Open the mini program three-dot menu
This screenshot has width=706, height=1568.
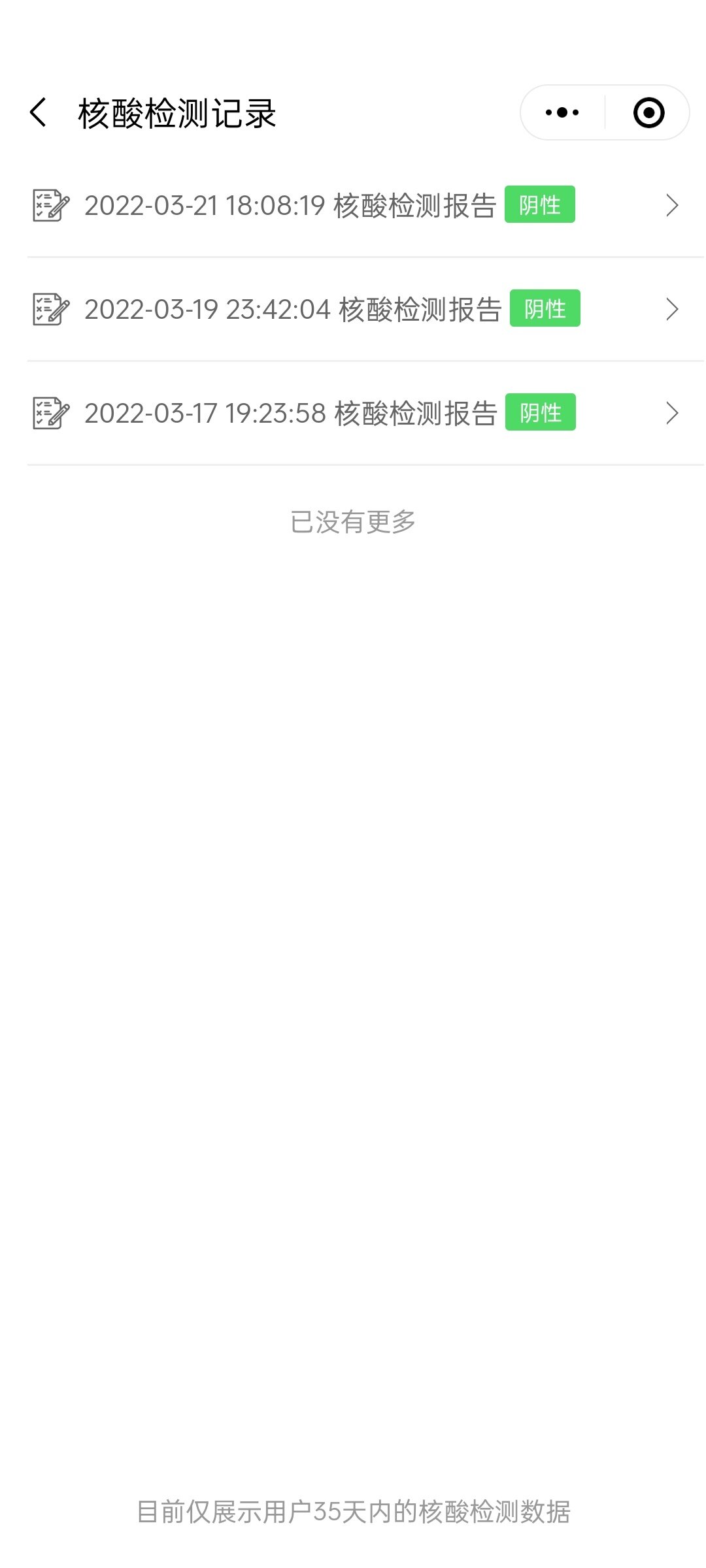562,112
